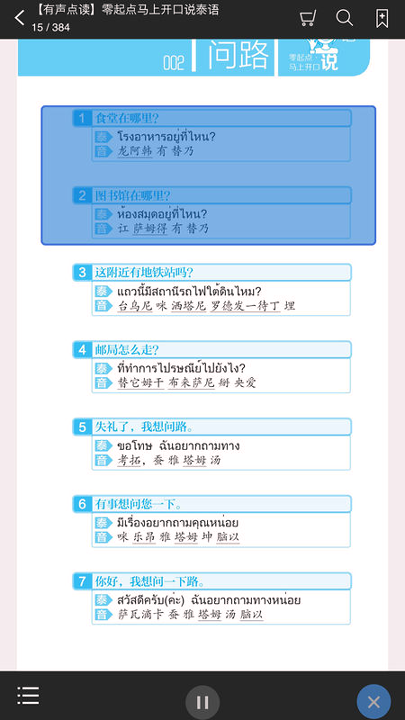
Task: Play sentence 7 你好，我想问一下路
Action: pyautogui.click(x=212, y=598)
